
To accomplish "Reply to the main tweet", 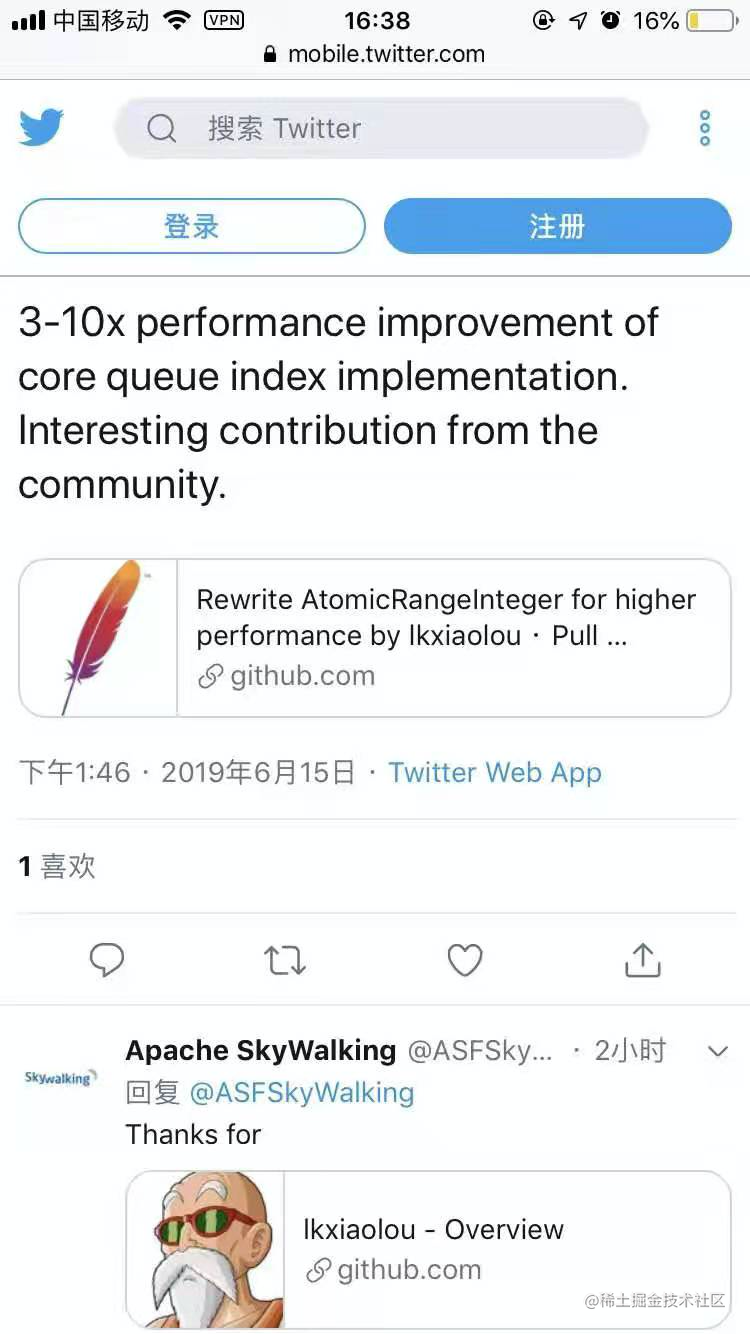I will (x=107, y=960).
